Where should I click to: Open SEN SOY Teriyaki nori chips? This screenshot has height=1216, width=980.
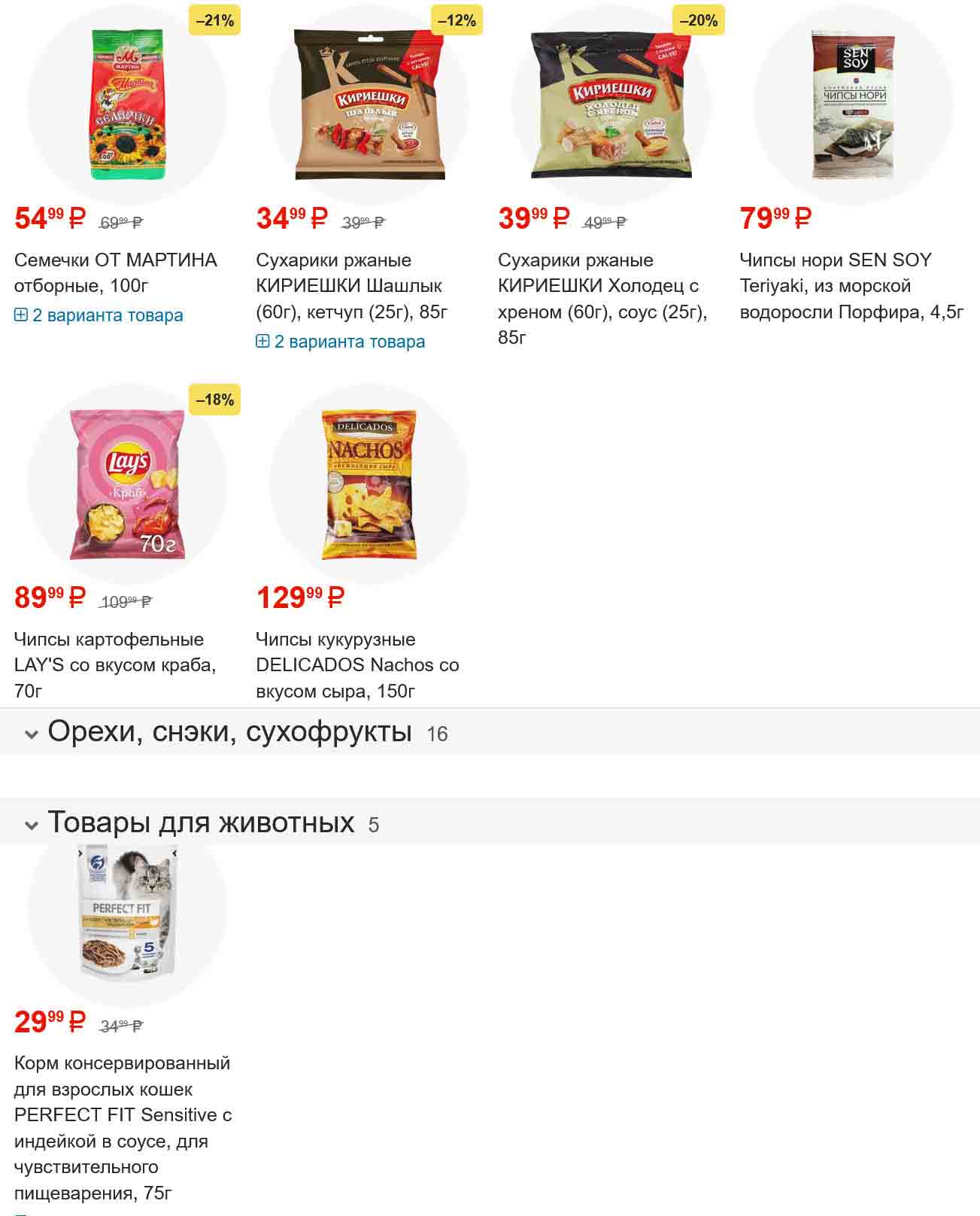(851, 285)
